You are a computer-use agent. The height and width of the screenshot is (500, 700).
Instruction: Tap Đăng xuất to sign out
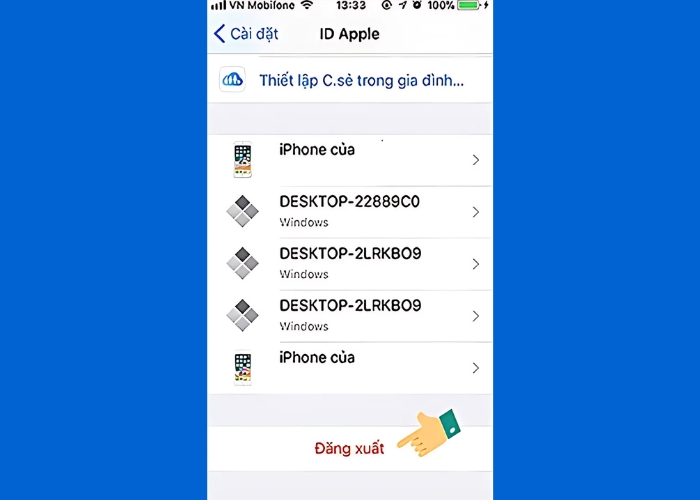click(350, 448)
